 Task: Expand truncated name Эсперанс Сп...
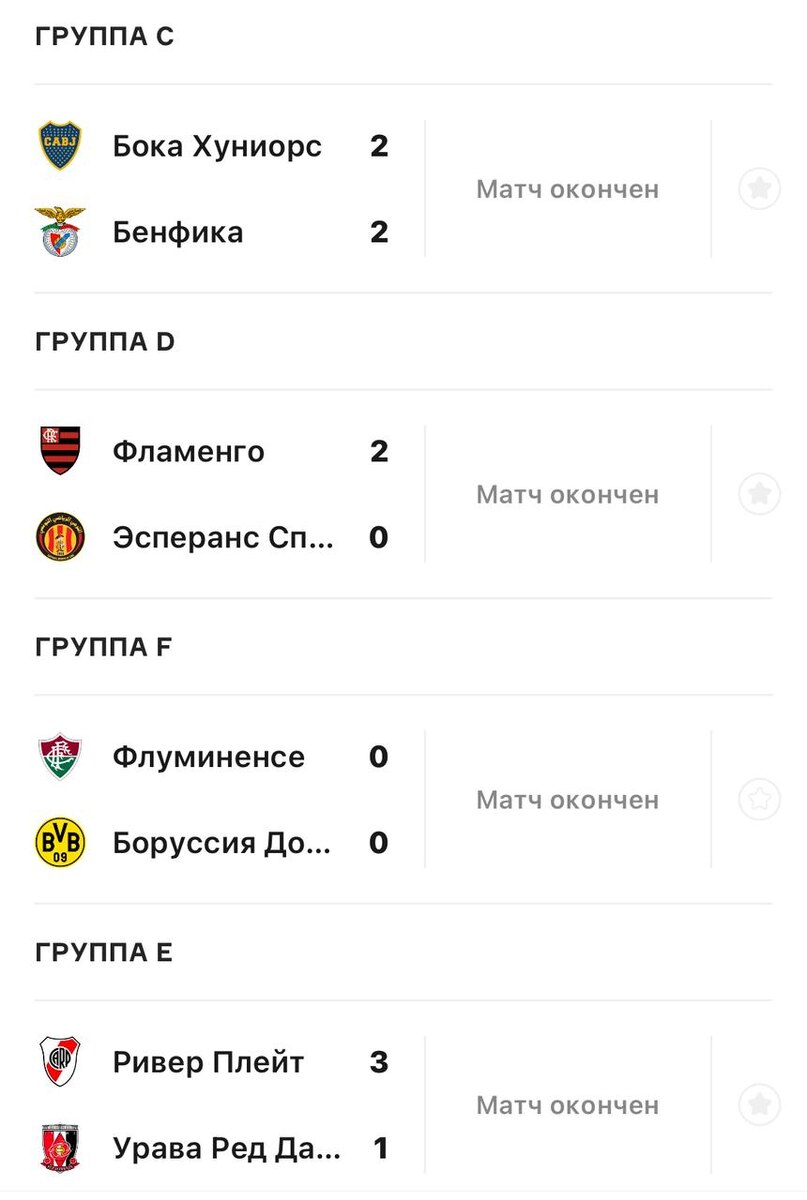click(220, 537)
